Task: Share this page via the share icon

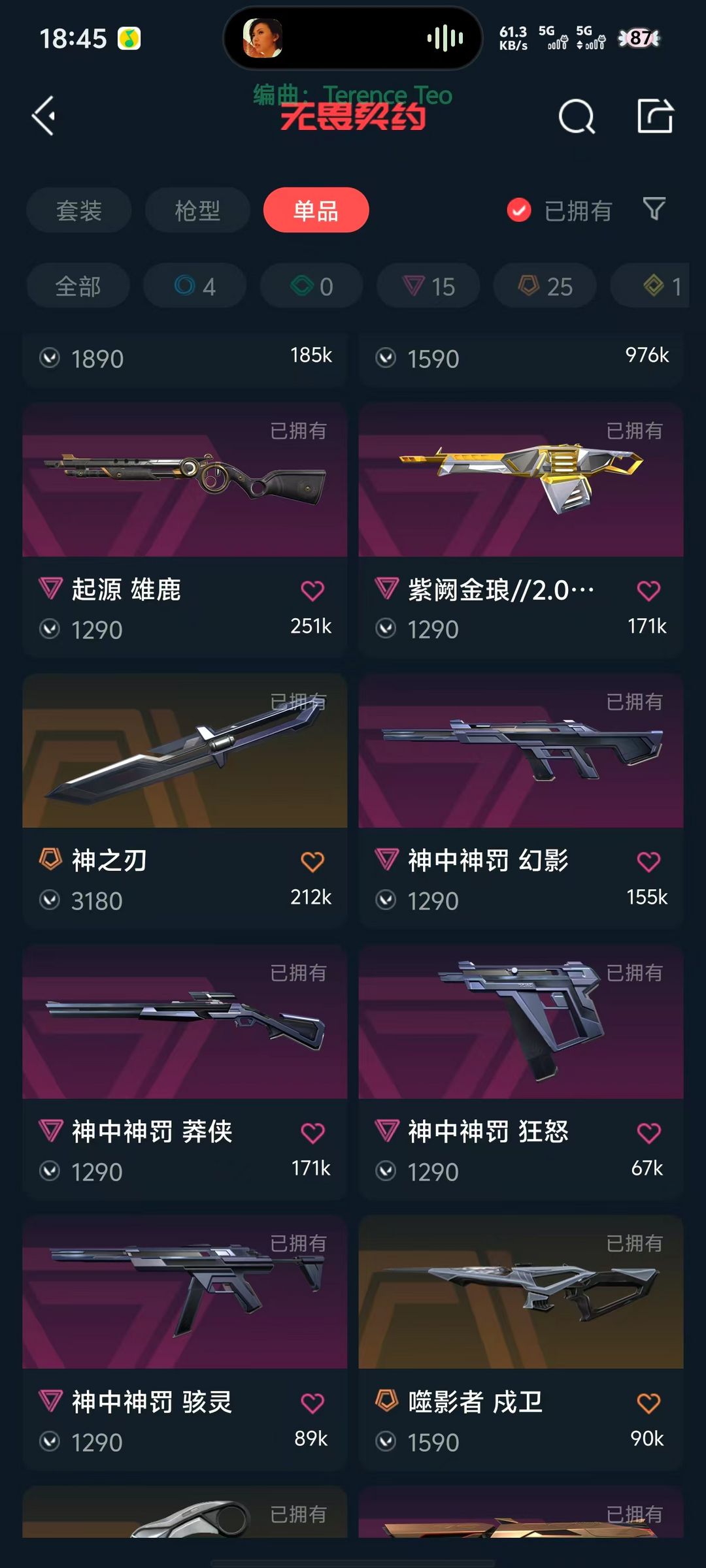Action: coord(655,116)
